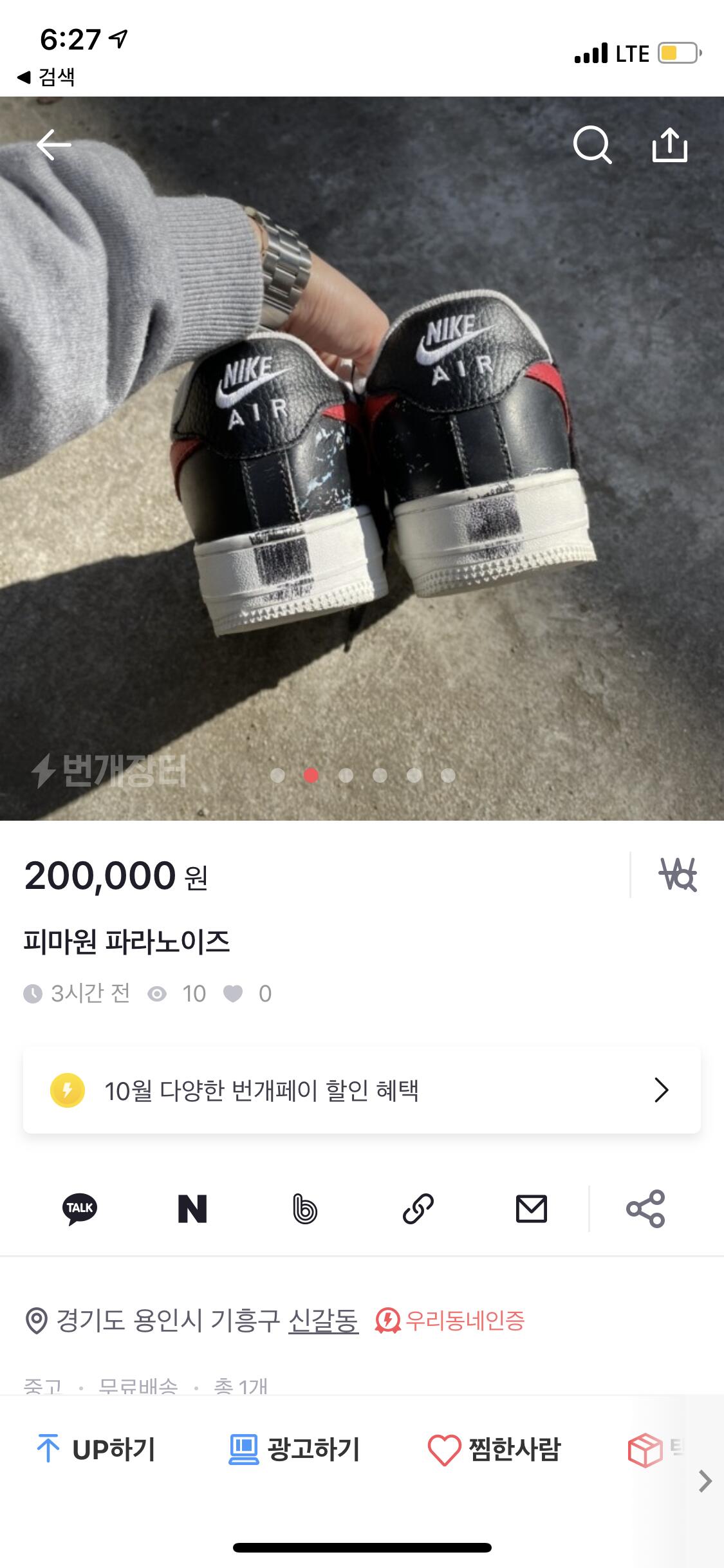Open the general share options icon
Viewport: 724px width, 1568px height.
pyautogui.click(x=645, y=1208)
